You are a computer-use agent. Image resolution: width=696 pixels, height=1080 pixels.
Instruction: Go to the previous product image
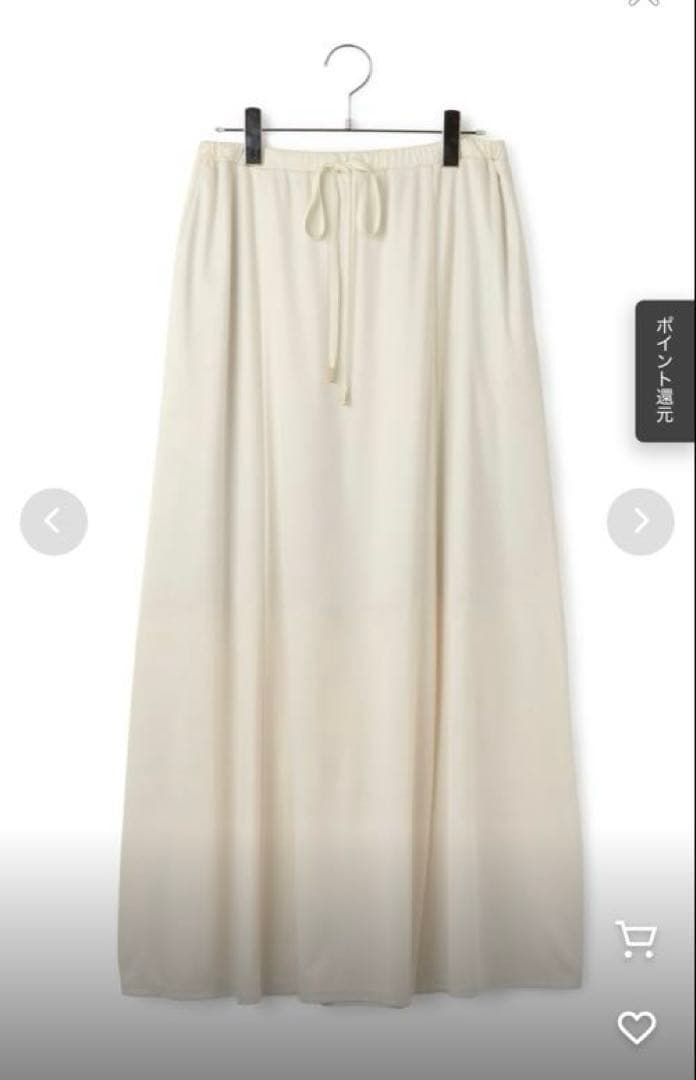54,521
